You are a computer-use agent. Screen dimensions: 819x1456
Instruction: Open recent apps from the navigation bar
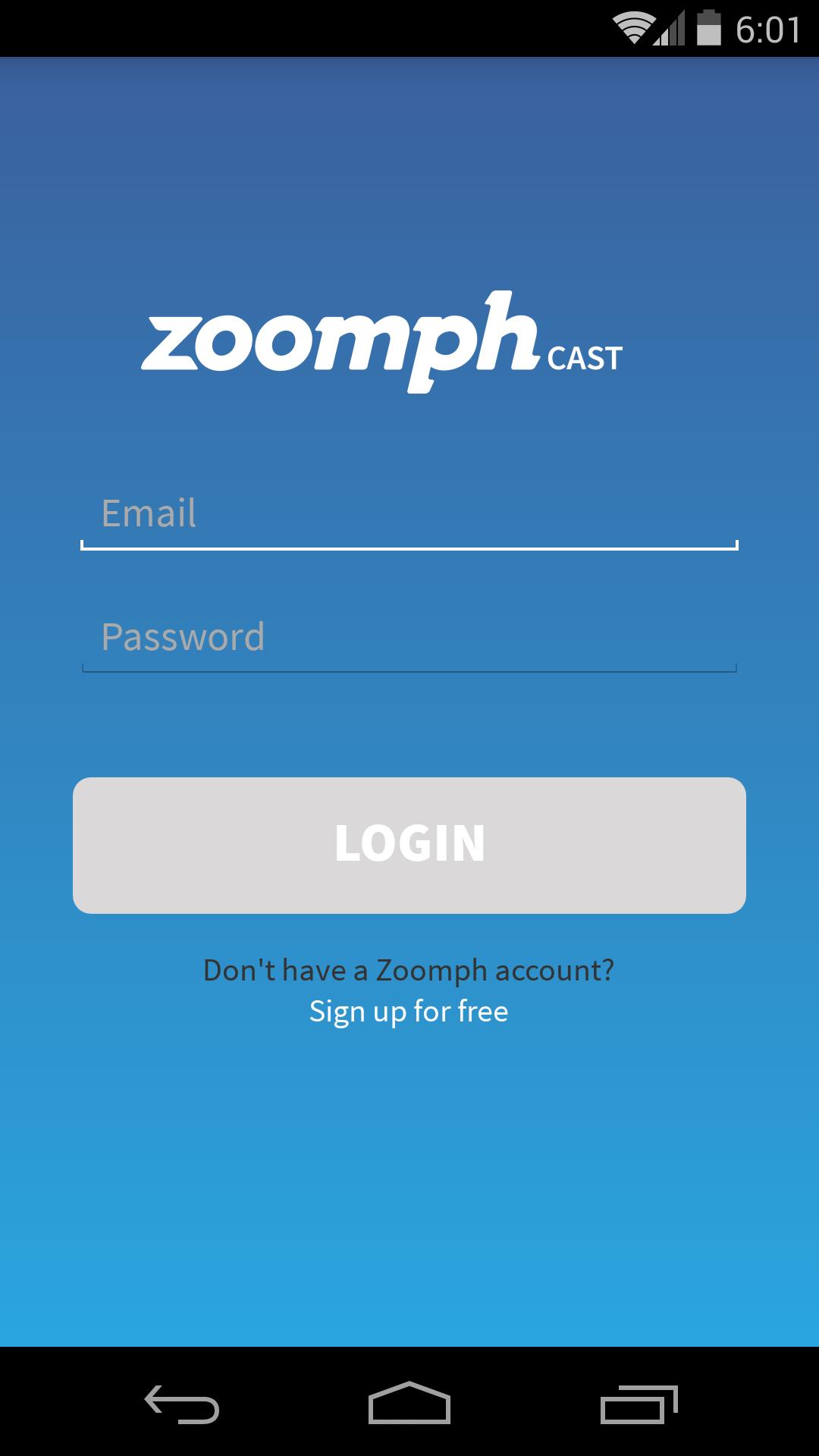[x=639, y=1404]
